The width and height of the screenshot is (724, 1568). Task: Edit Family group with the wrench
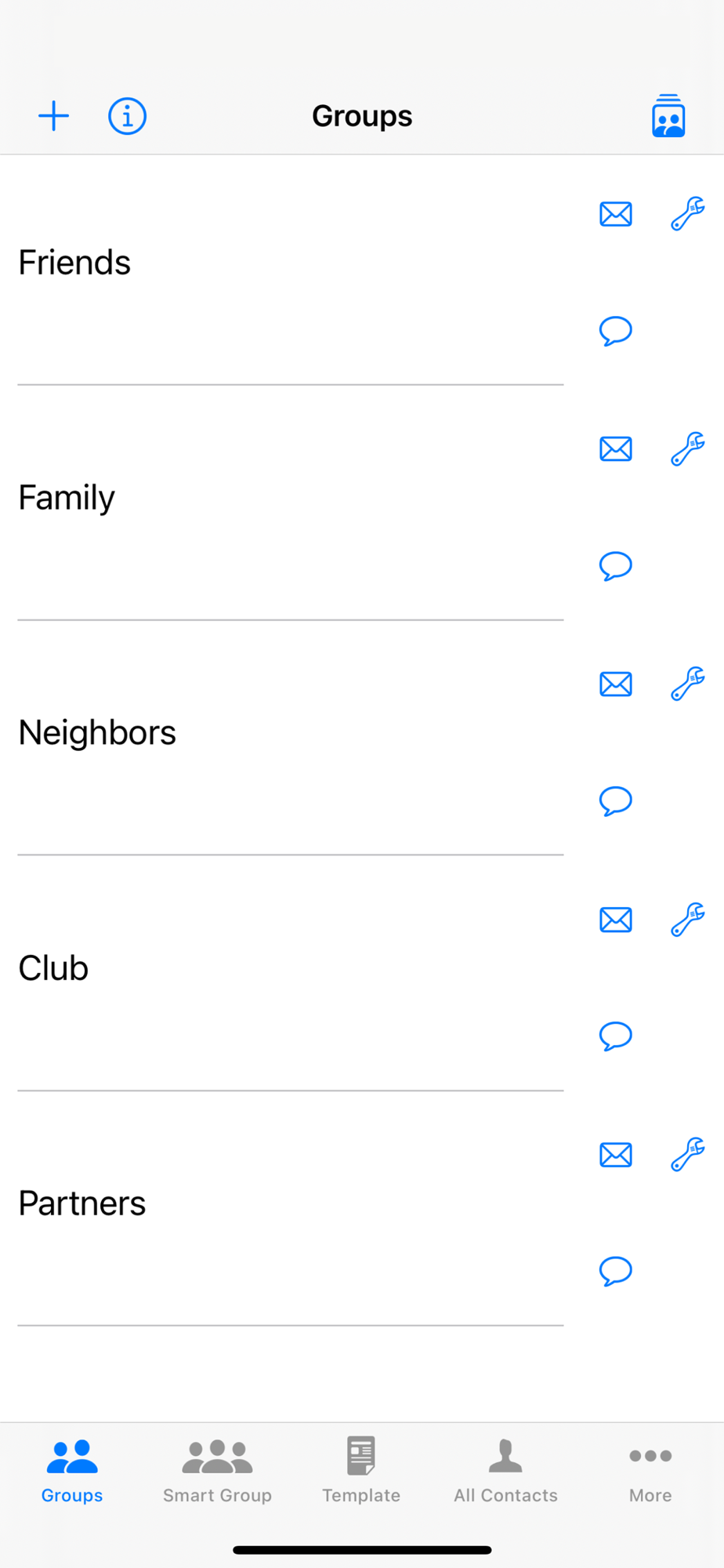[x=688, y=448]
